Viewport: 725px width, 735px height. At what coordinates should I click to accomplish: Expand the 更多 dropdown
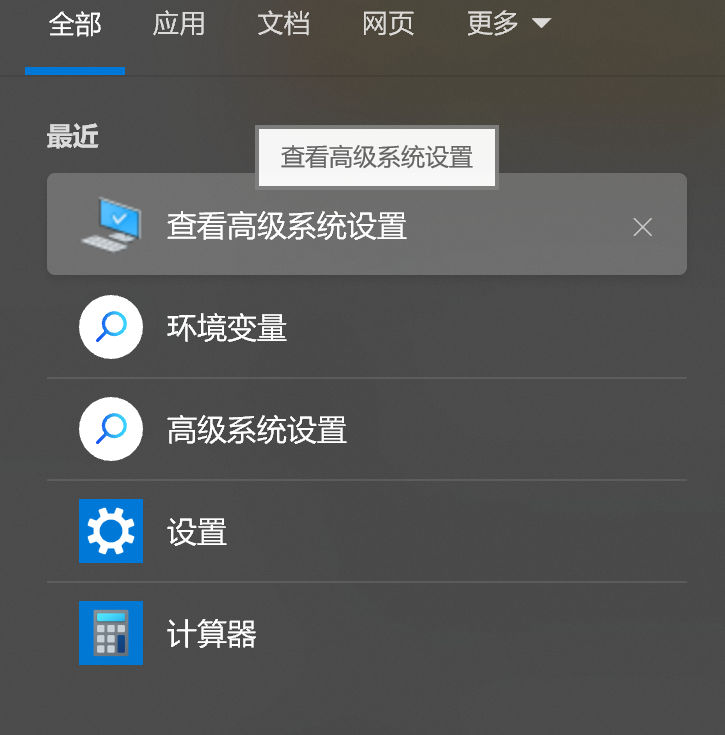pyautogui.click(x=508, y=24)
